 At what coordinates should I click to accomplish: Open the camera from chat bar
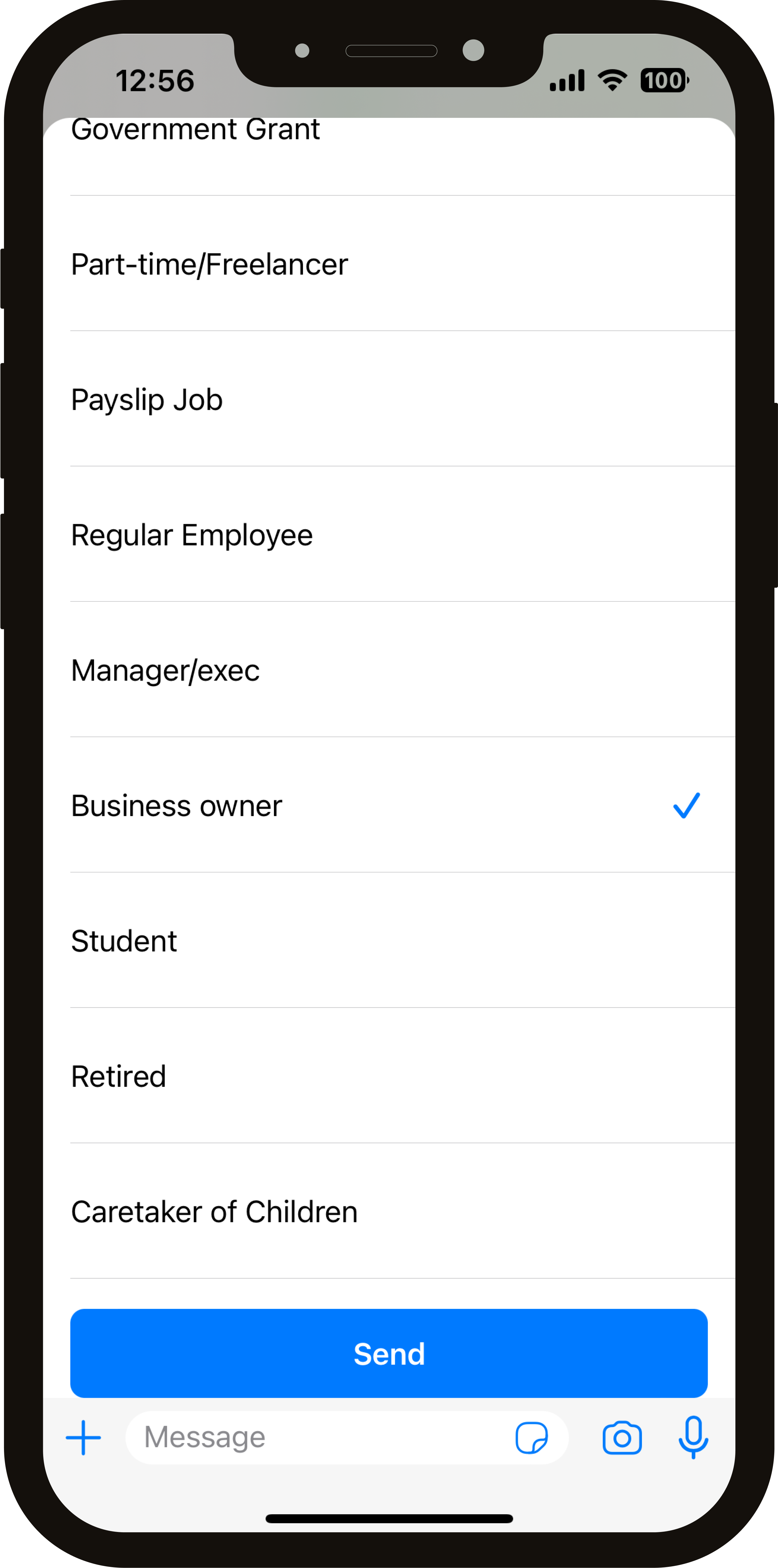[622, 1438]
